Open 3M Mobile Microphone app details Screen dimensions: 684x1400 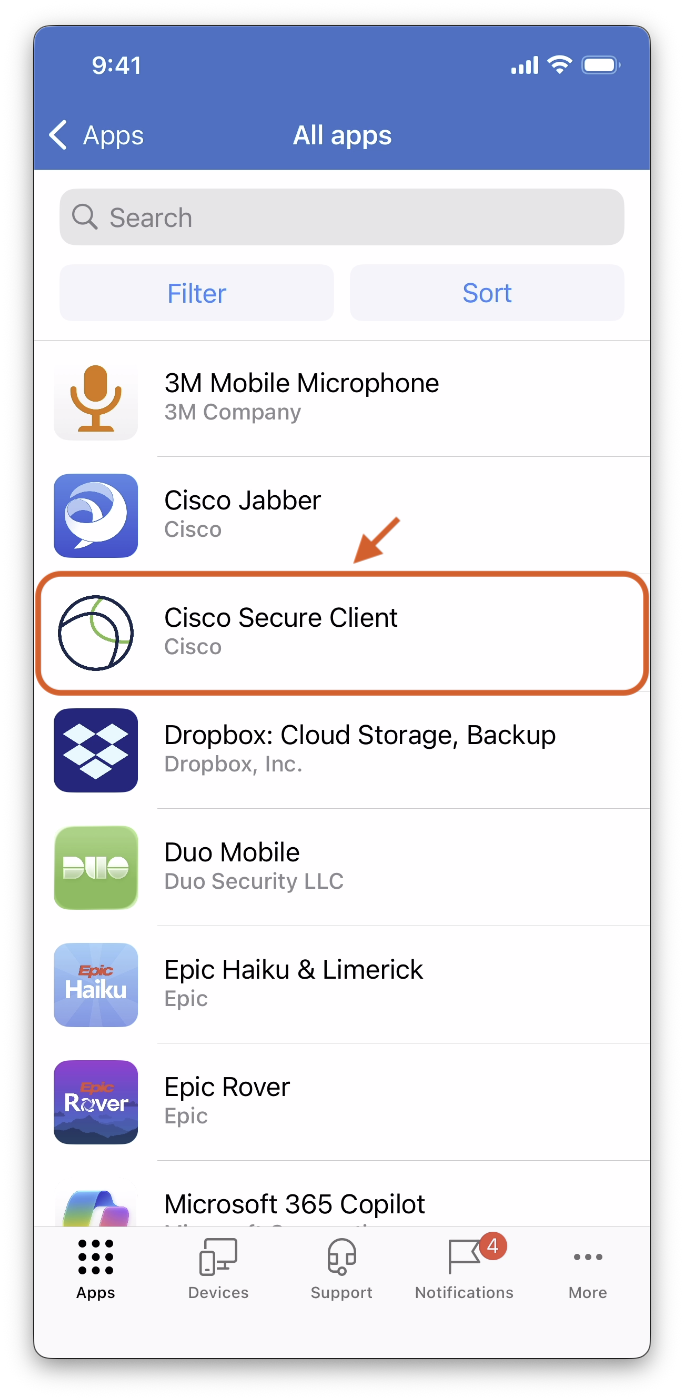[342, 397]
